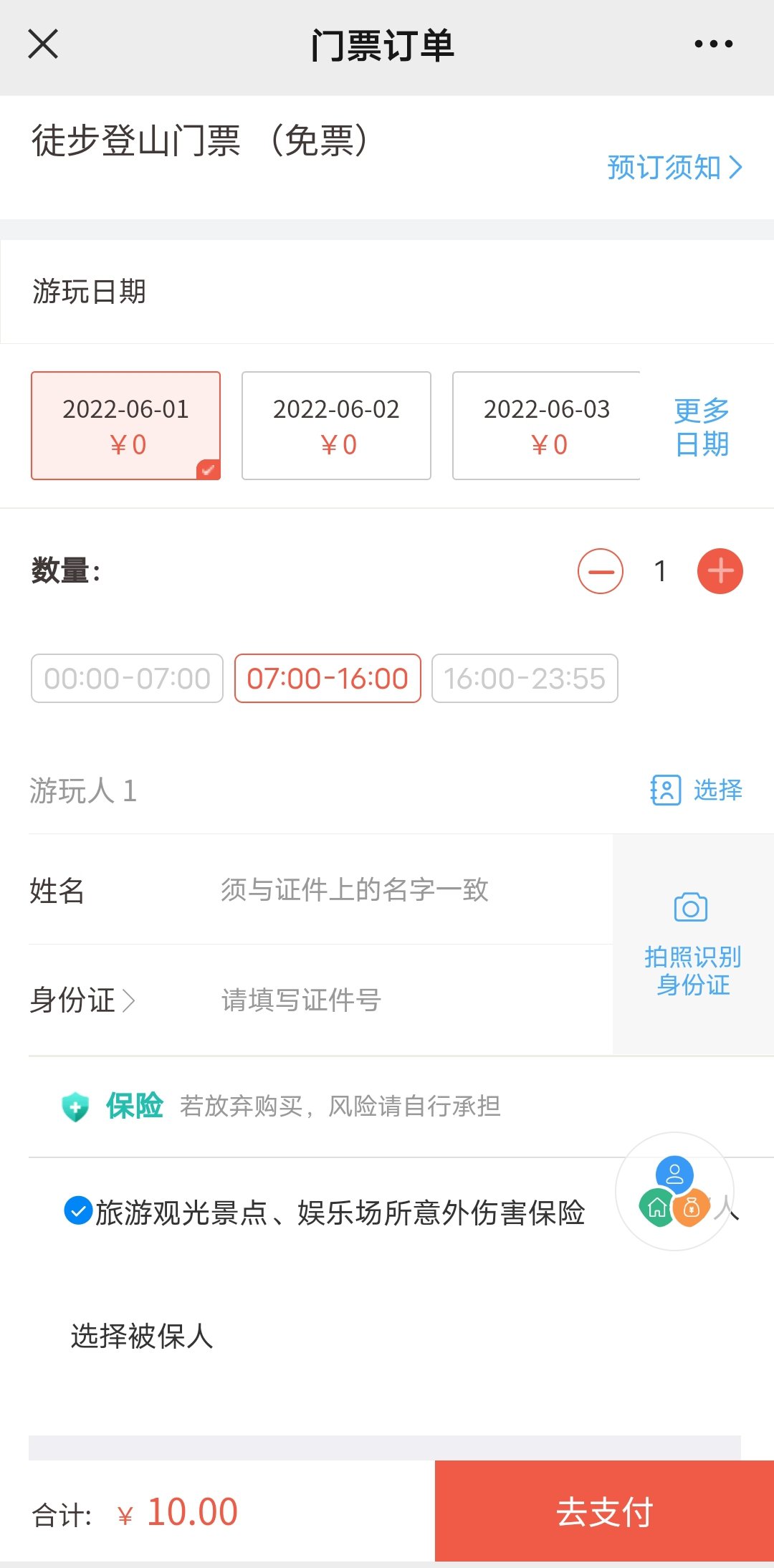Pick the 2022-06-01 date option
This screenshot has width=774, height=1568.
(x=125, y=426)
